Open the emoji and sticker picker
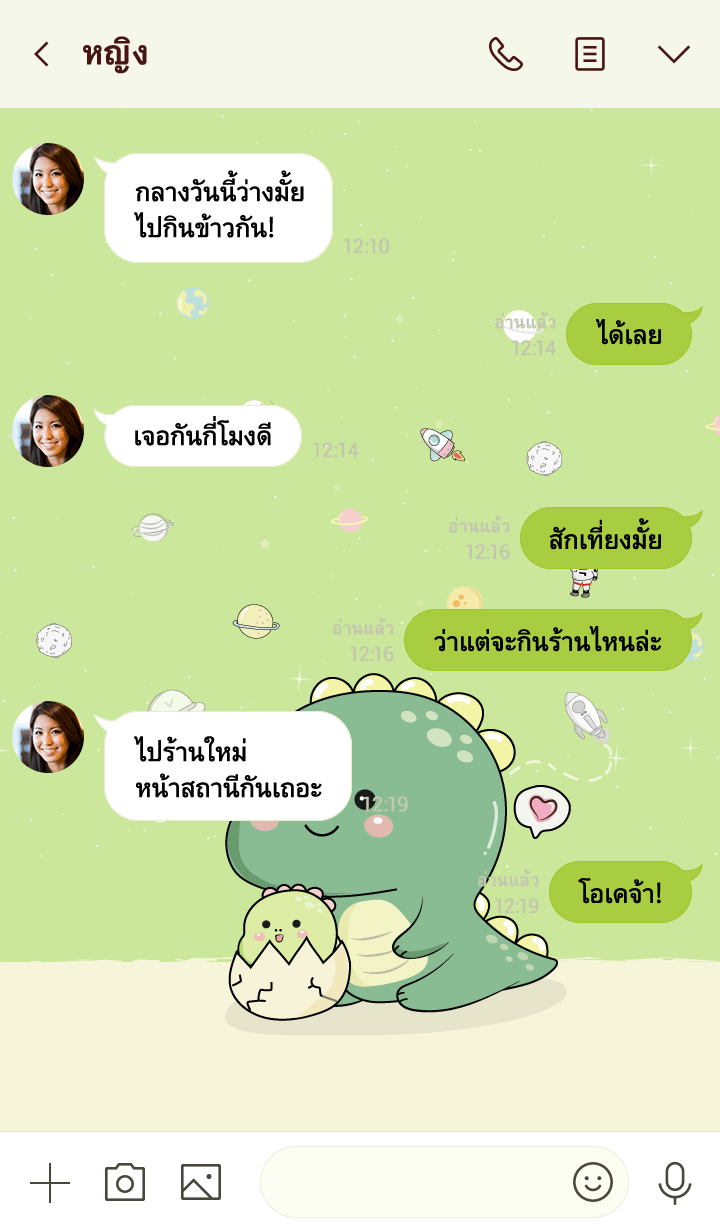This screenshot has width=720, height=1232. tap(592, 1182)
